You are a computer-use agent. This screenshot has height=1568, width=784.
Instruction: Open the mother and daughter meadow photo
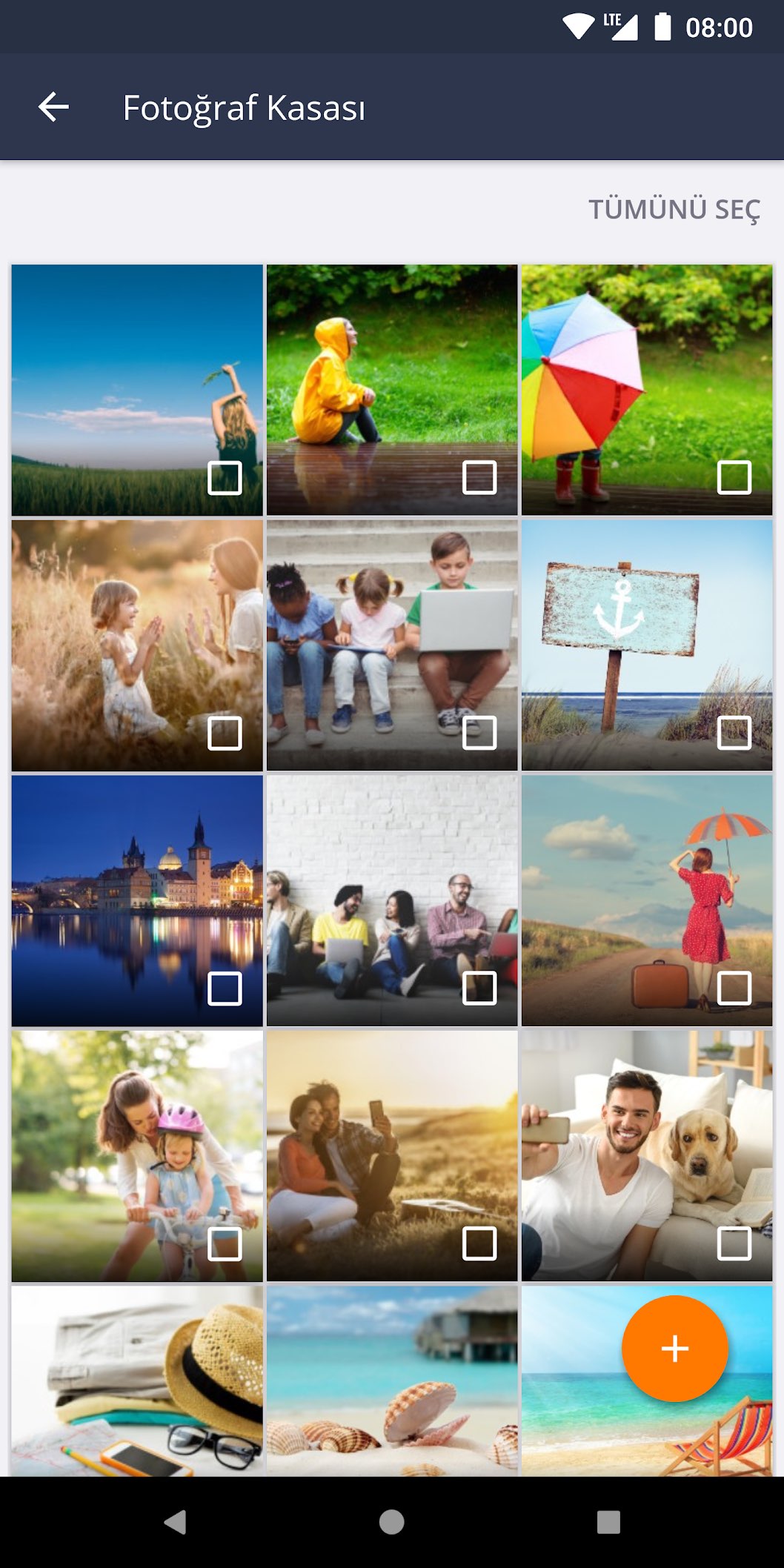point(137,645)
